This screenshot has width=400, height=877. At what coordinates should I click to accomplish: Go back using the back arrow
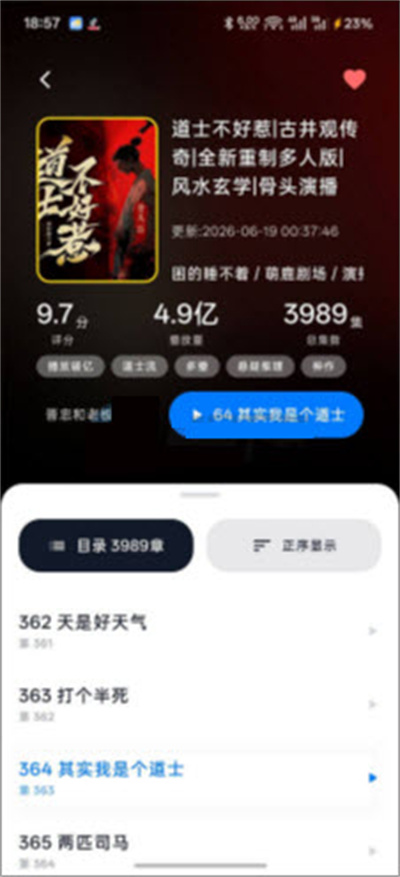(45, 80)
